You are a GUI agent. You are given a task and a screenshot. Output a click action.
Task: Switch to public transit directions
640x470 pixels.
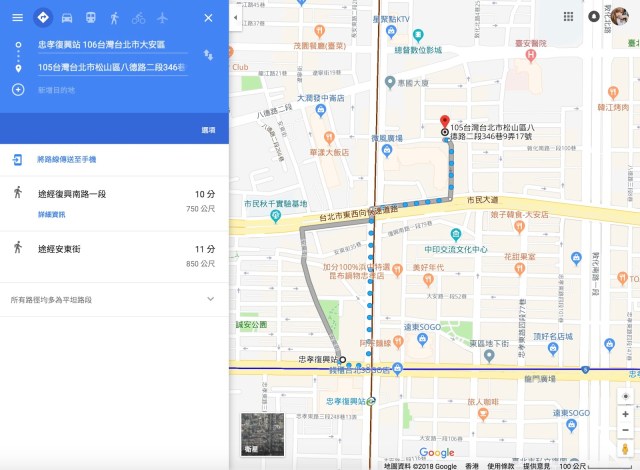90,18
